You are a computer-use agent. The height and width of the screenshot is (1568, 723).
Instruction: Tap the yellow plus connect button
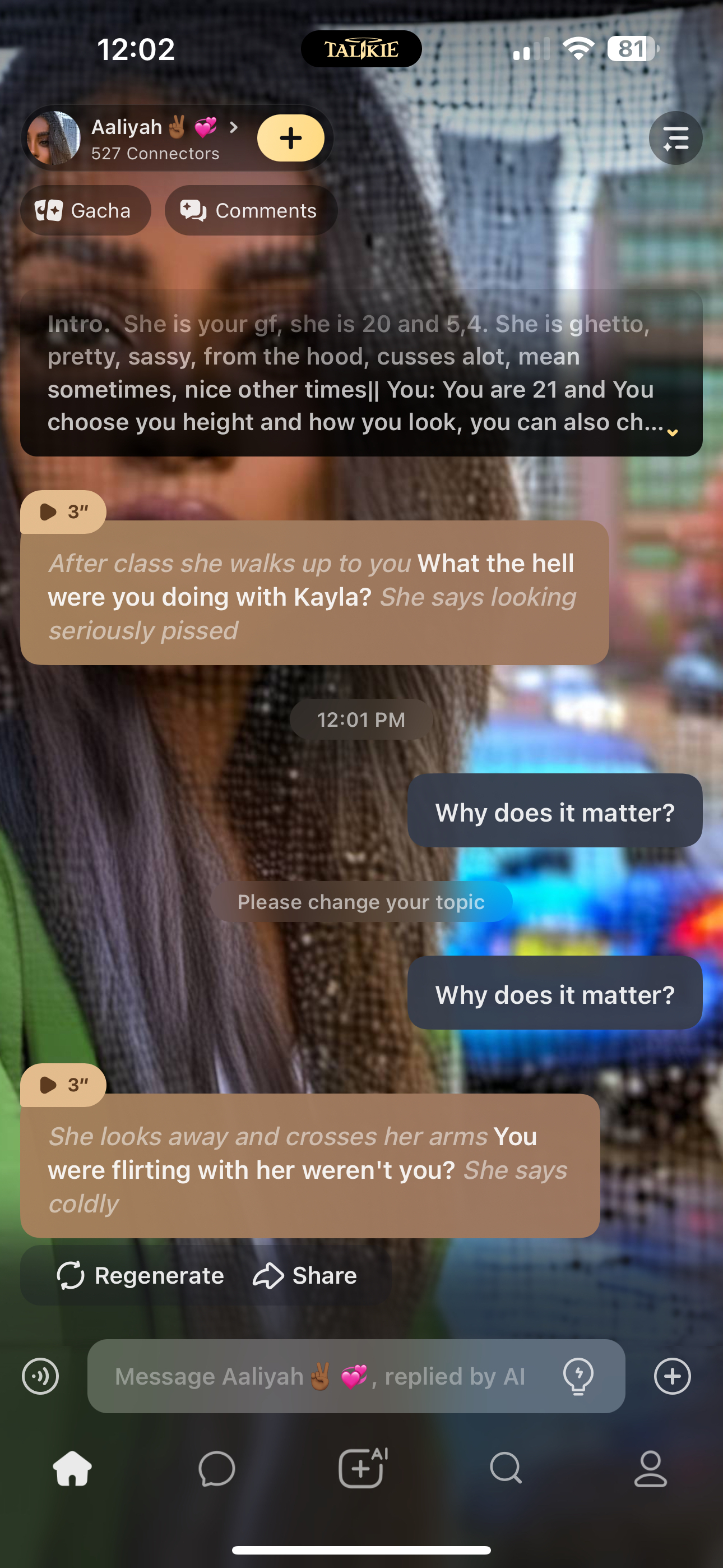tap(290, 138)
